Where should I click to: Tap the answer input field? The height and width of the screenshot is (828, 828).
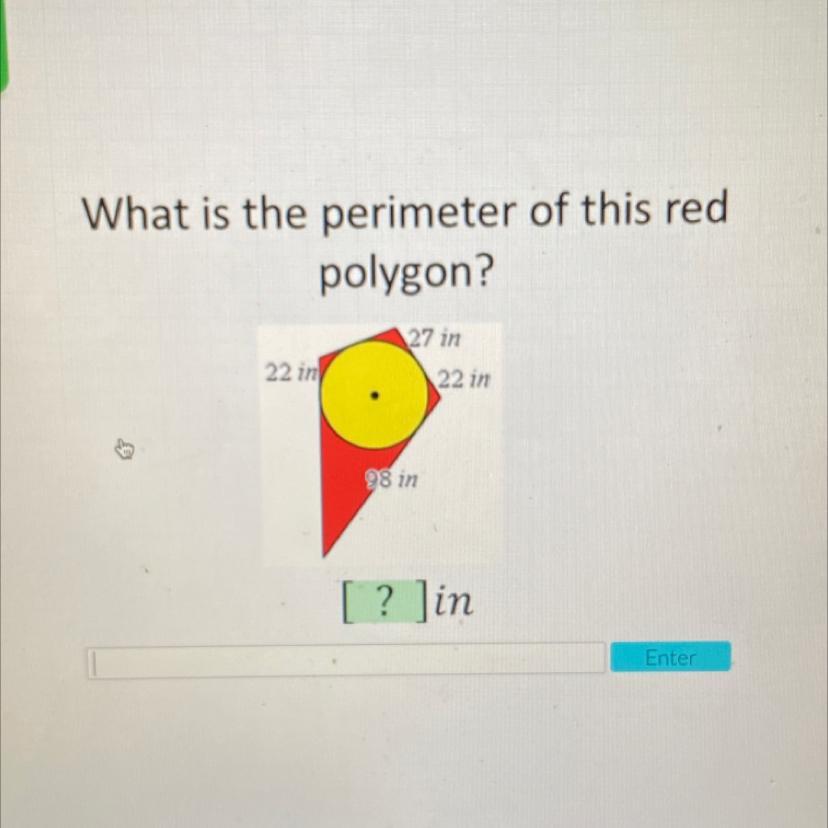coord(346,660)
